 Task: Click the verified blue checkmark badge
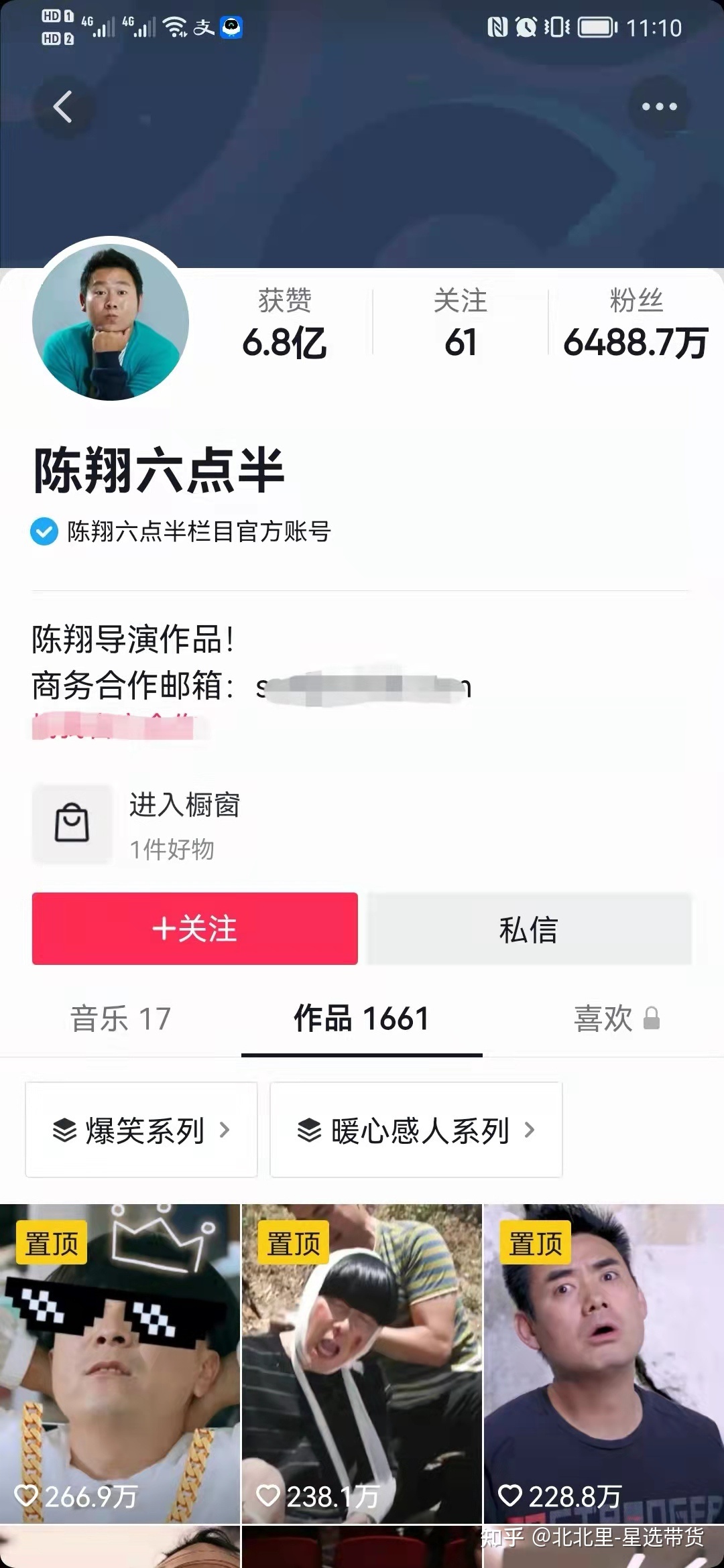pos(42,533)
